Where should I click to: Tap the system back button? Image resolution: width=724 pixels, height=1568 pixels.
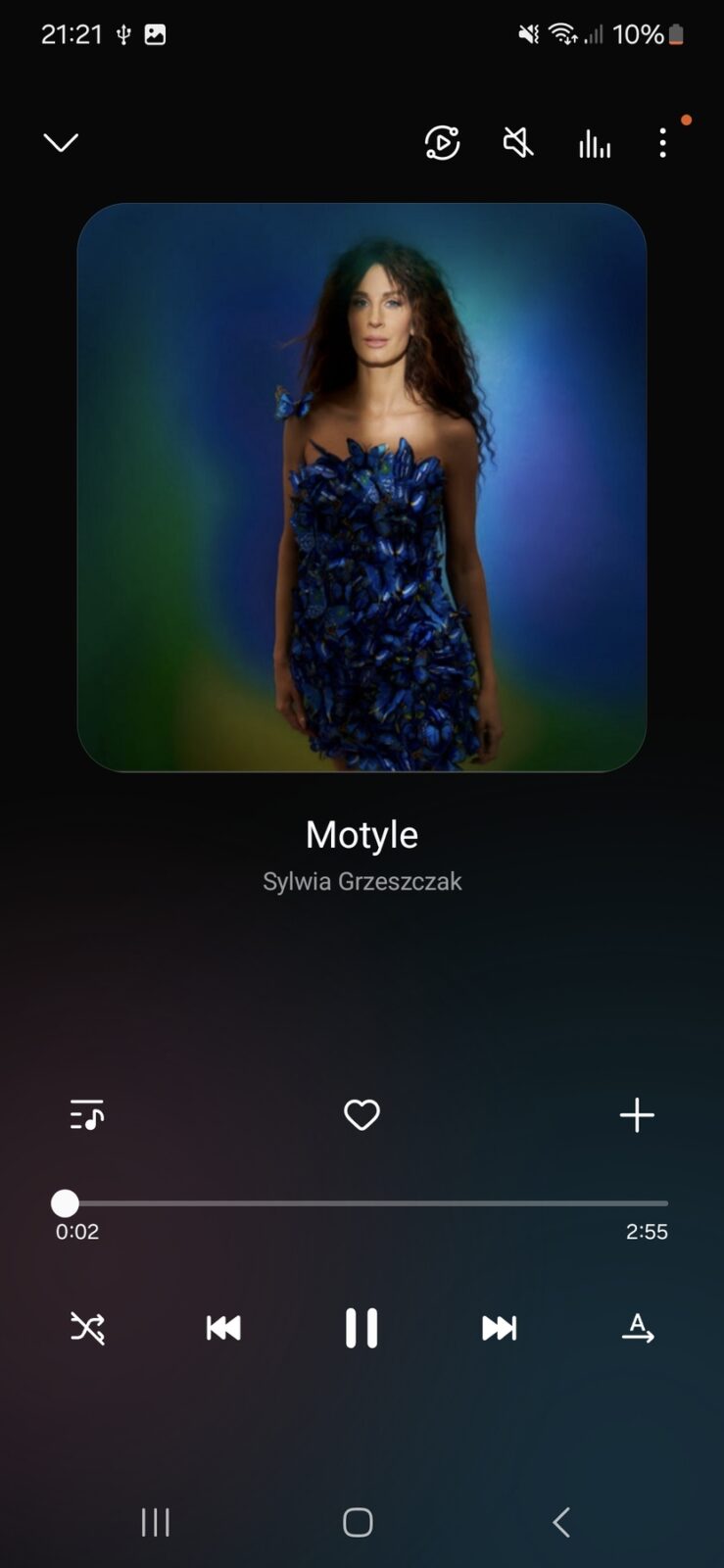560,1522
